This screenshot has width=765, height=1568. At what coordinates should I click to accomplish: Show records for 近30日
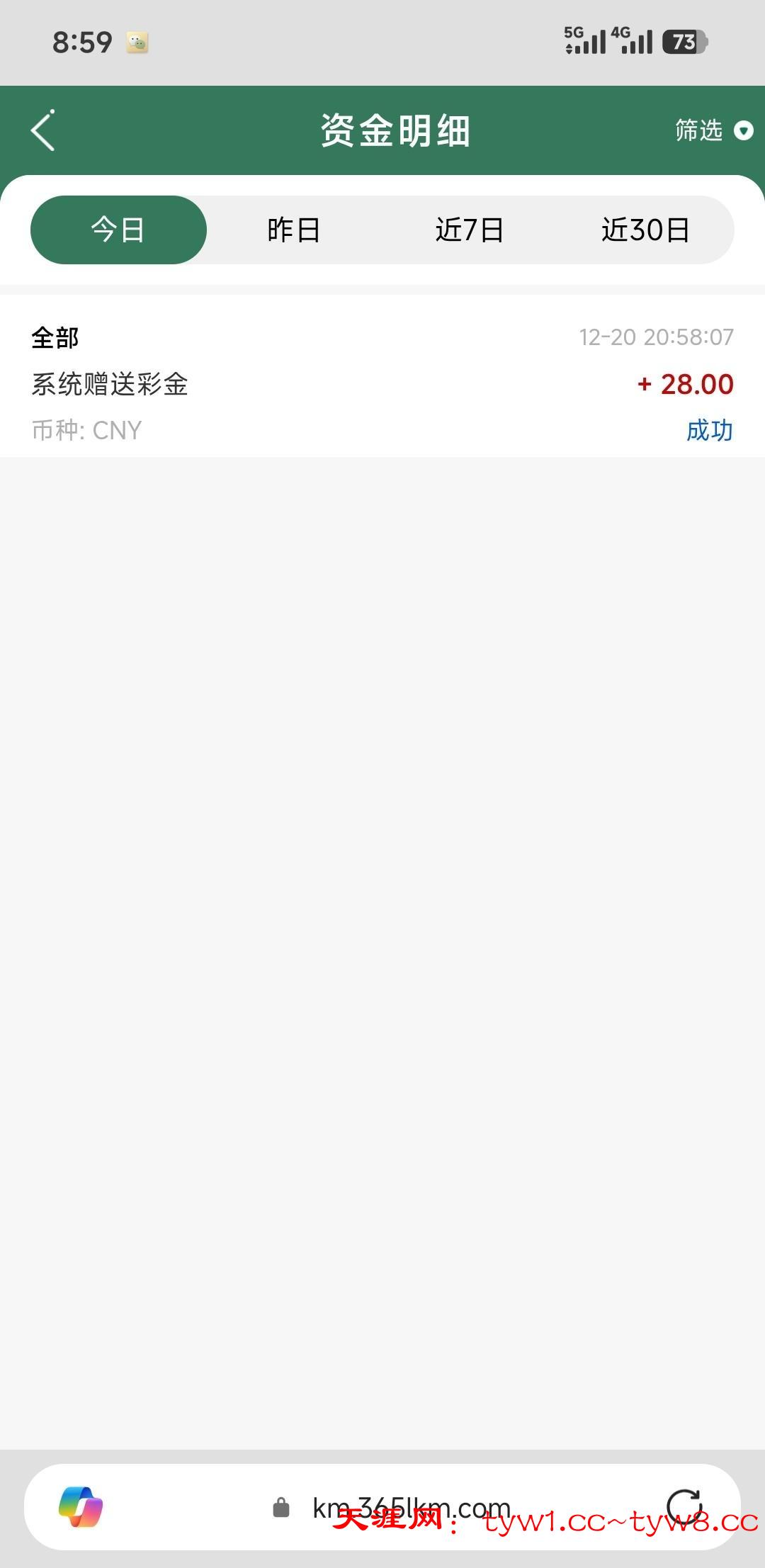pos(645,230)
